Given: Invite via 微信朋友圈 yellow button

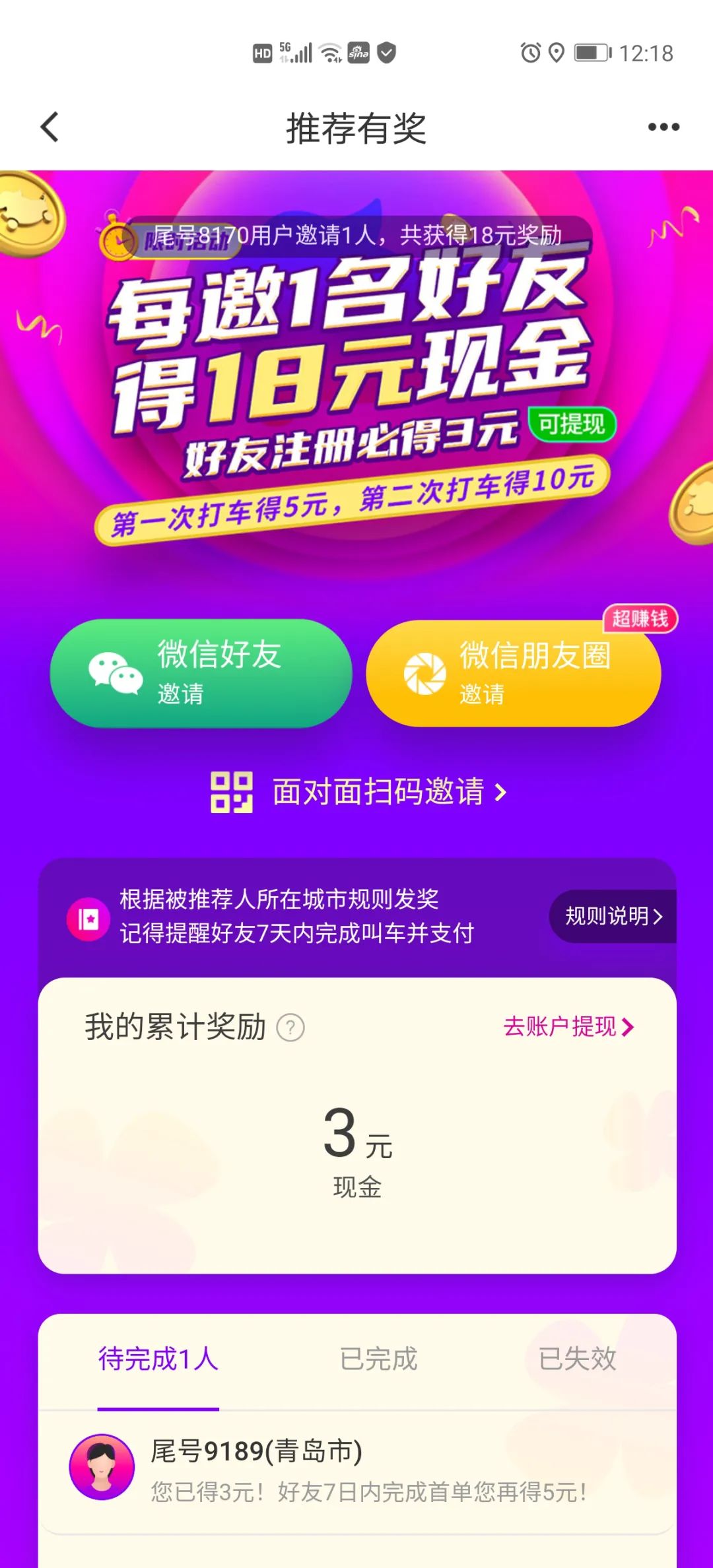Looking at the screenshot, I should click(514, 673).
